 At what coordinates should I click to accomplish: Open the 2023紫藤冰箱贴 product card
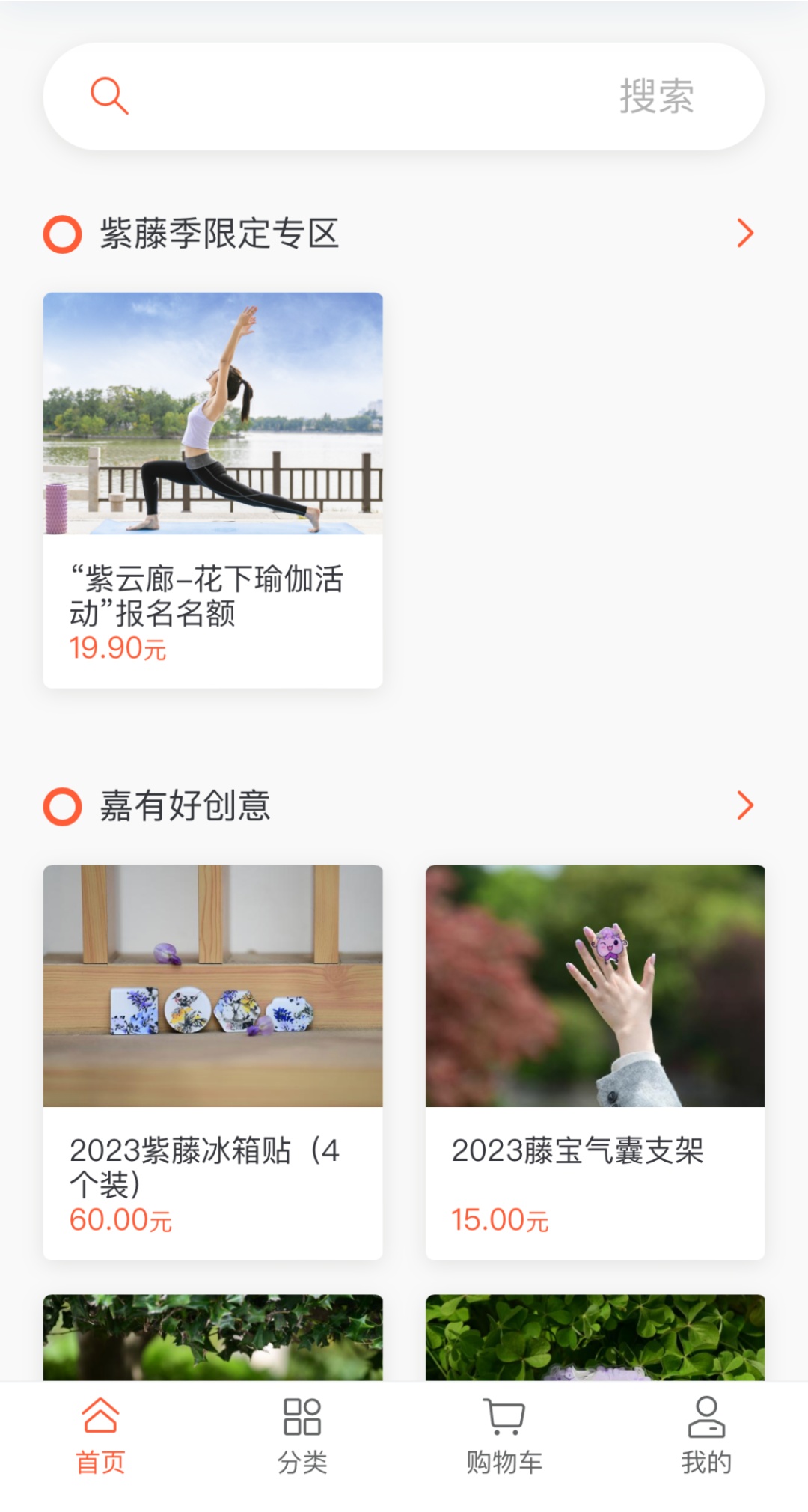click(213, 1061)
